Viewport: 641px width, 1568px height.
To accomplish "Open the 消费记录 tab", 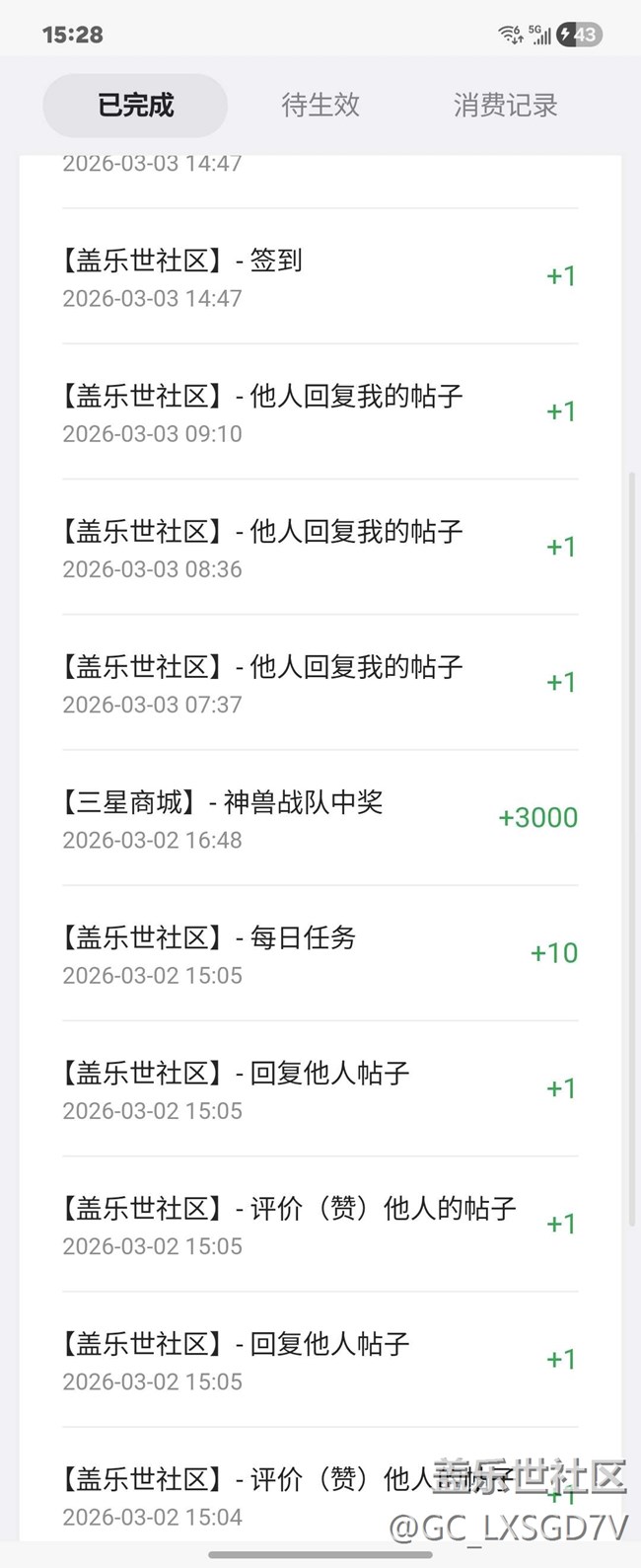I will click(505, 106).
